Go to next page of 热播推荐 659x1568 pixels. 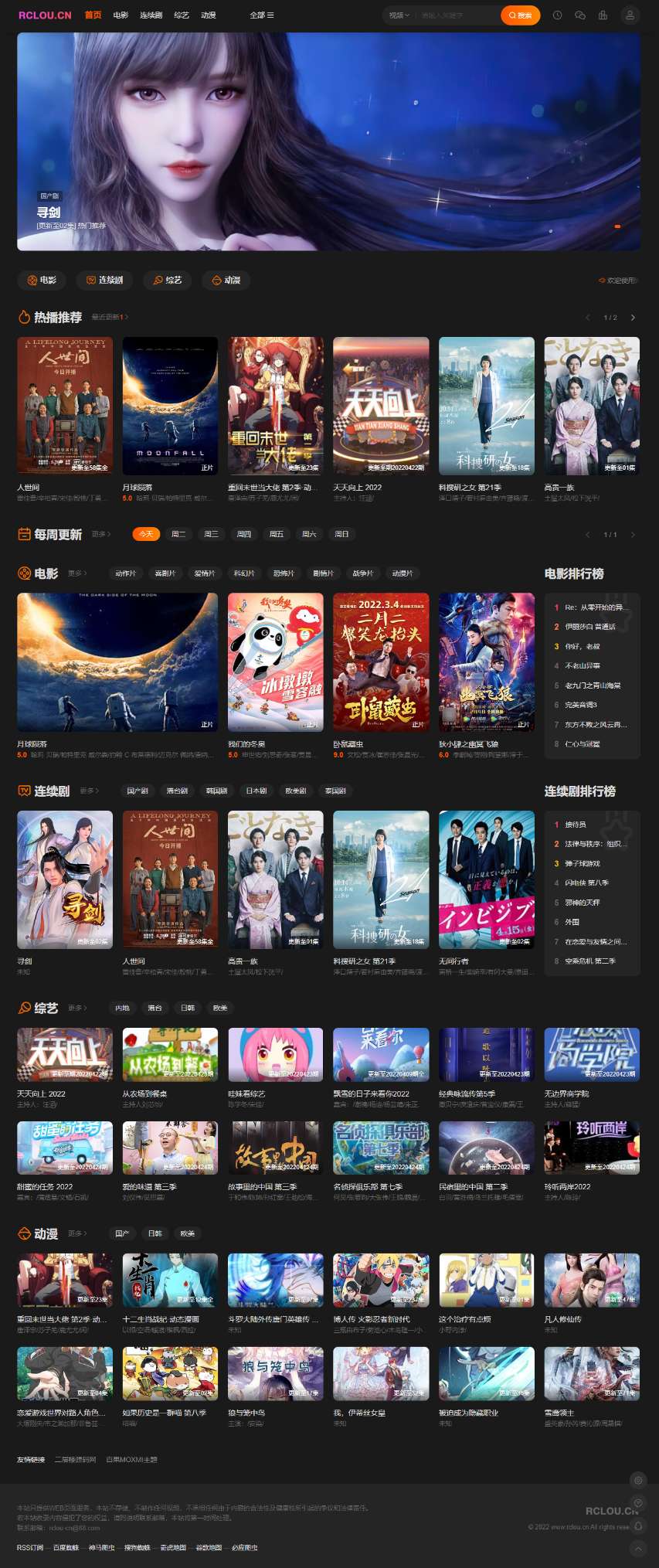click(633, 318)
